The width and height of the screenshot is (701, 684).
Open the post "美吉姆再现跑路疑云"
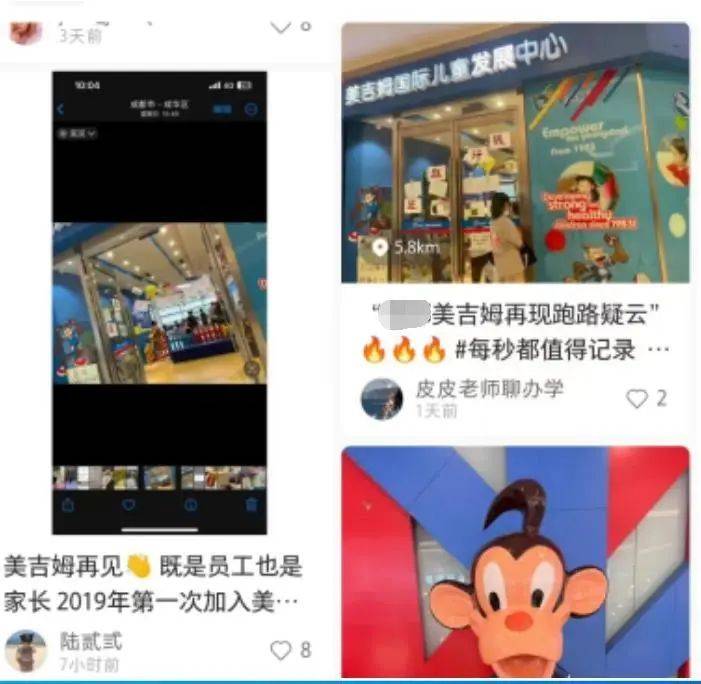[515, 153]
